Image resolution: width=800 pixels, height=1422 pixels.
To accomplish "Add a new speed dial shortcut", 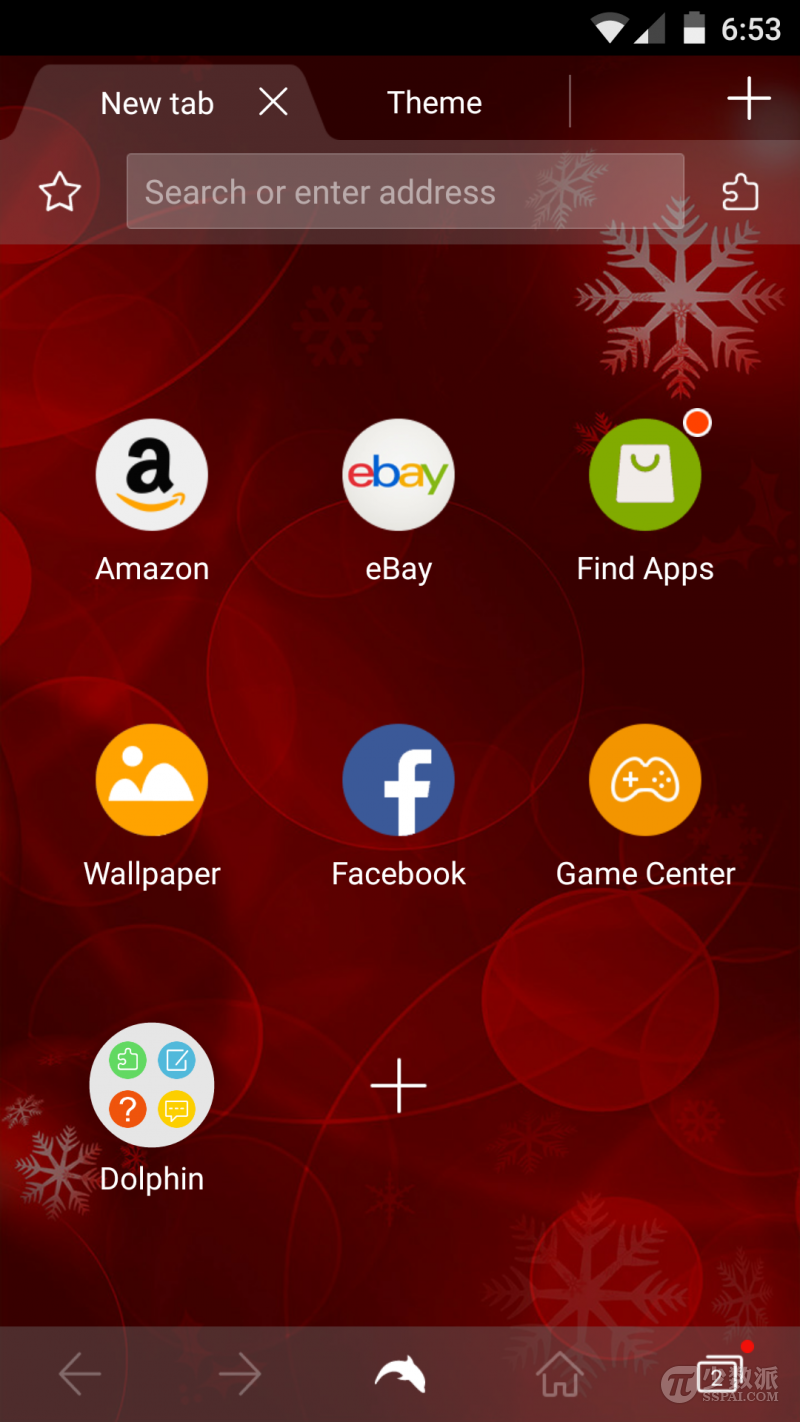I will tap(399, 1085).
